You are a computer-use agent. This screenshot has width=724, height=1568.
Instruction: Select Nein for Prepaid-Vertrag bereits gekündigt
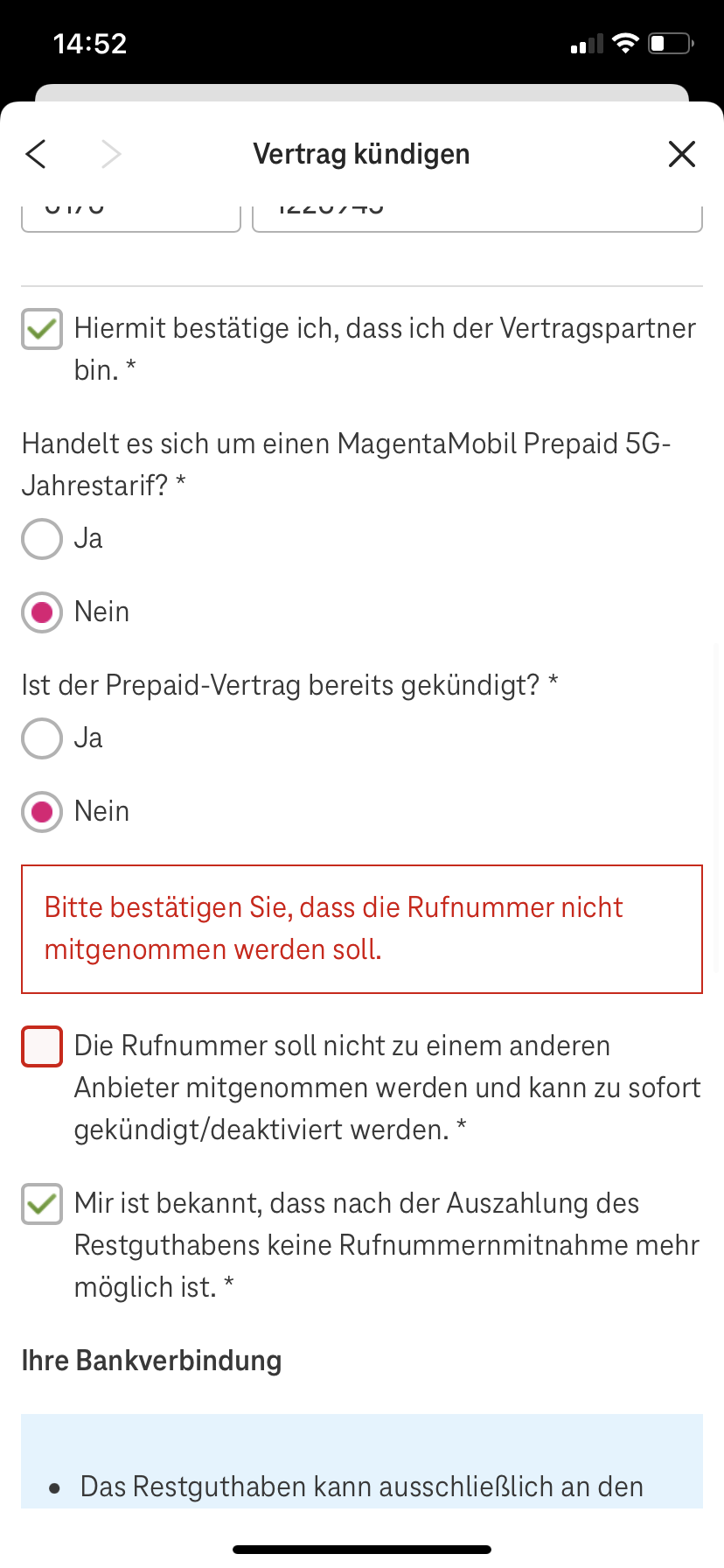pyautogui.click(x=42, y=812)
